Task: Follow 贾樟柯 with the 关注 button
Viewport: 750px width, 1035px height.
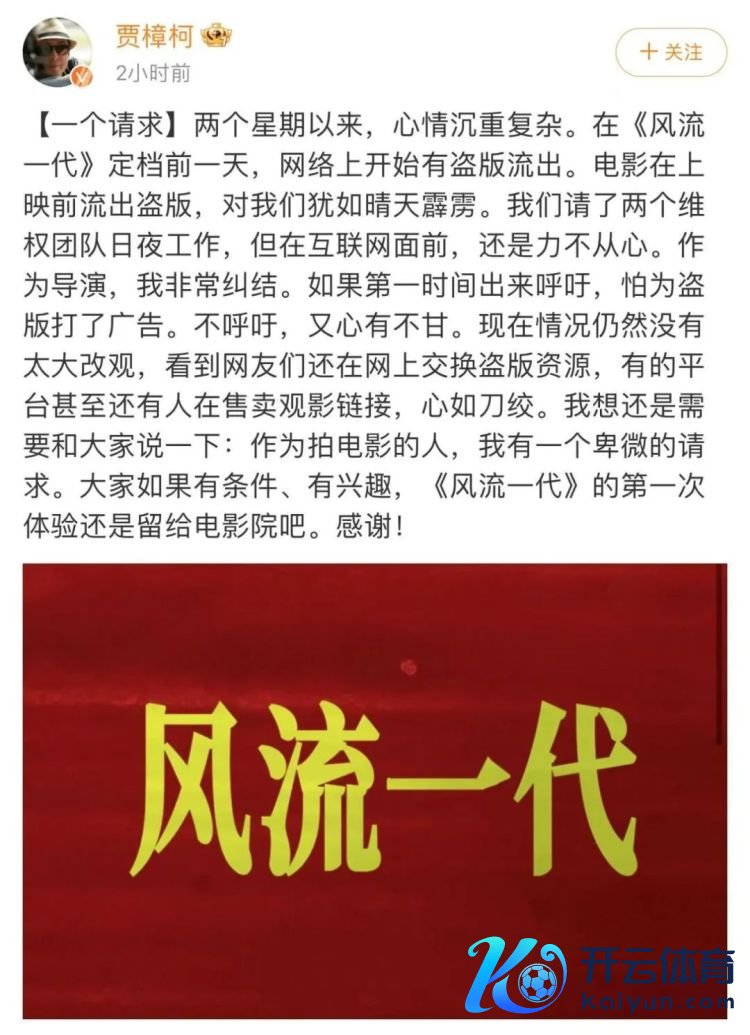Action: [670, 52]
